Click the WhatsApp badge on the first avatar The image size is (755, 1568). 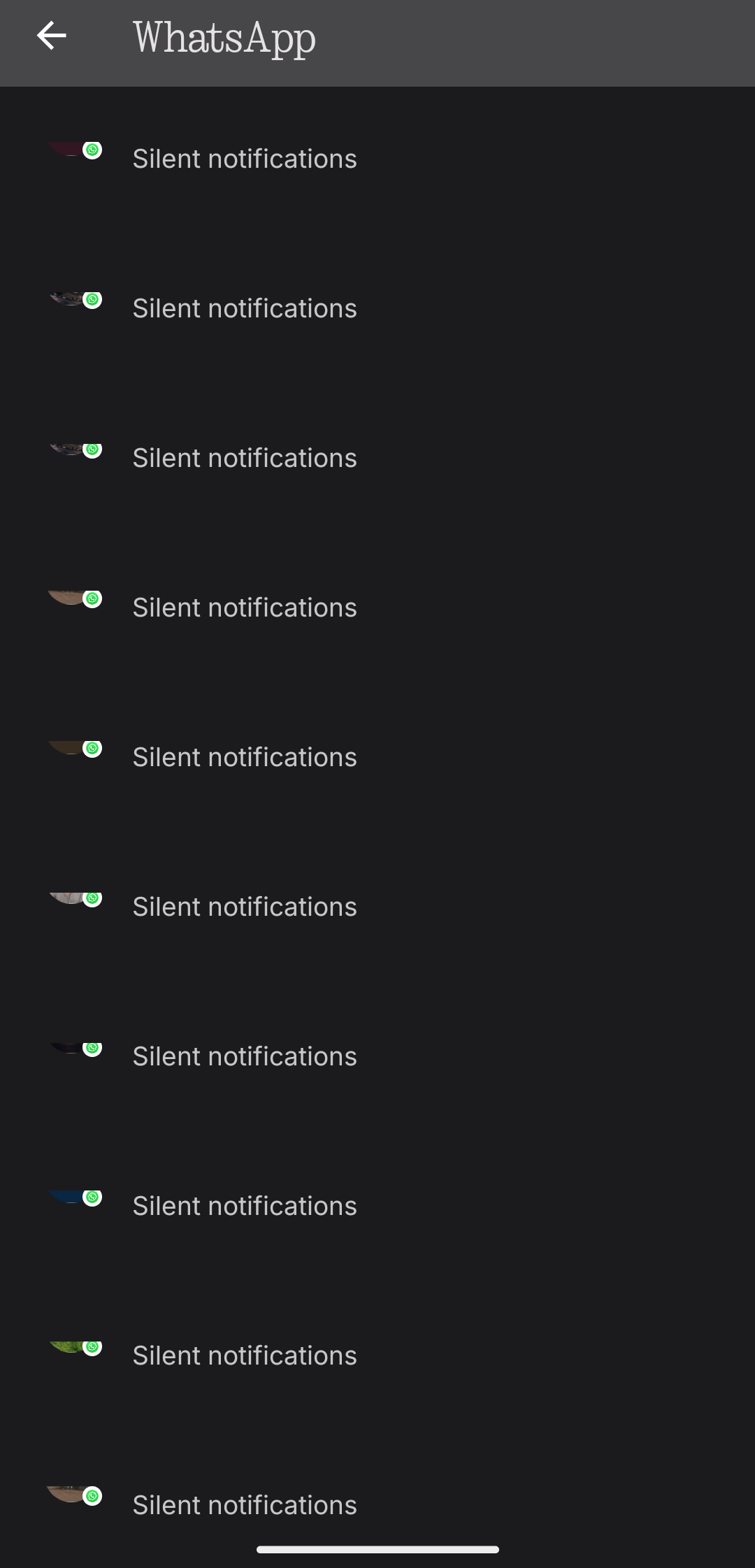pyautogui.click(x=92, y=149)
